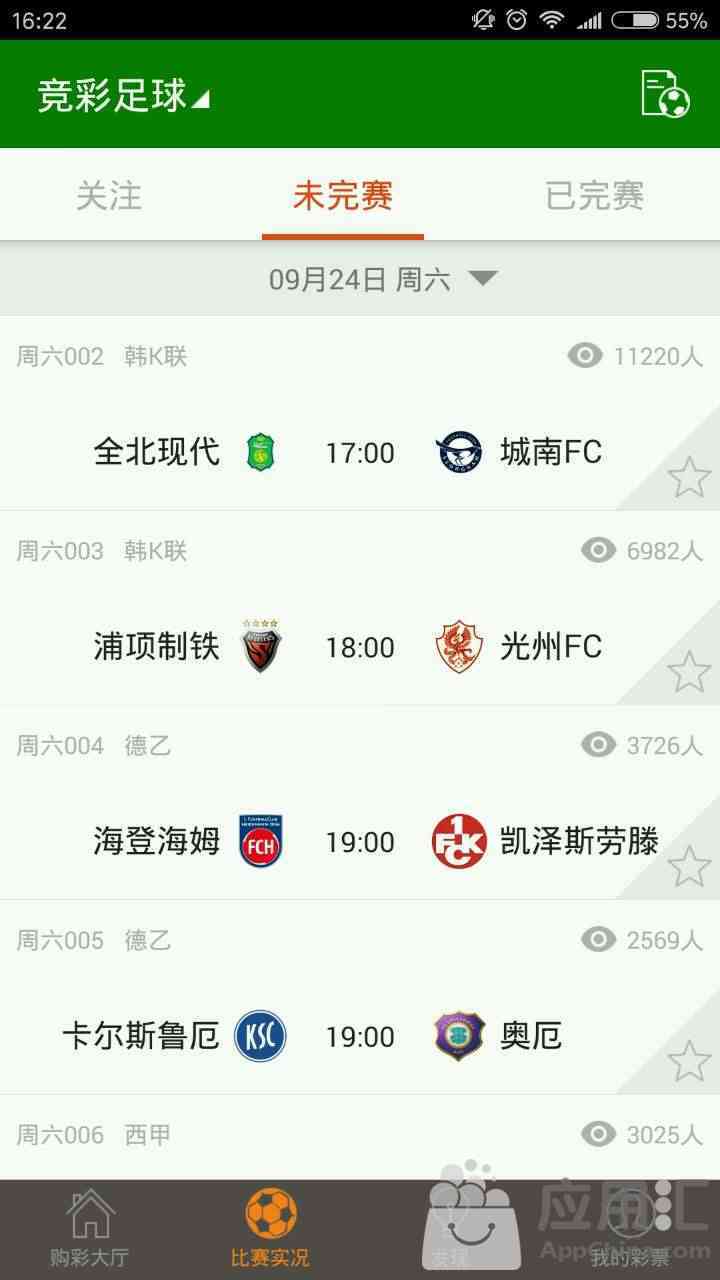Favorite the 浦项制铁 vs 光州FC match
Screen dimensions: 720x1280
click(688, 671)
